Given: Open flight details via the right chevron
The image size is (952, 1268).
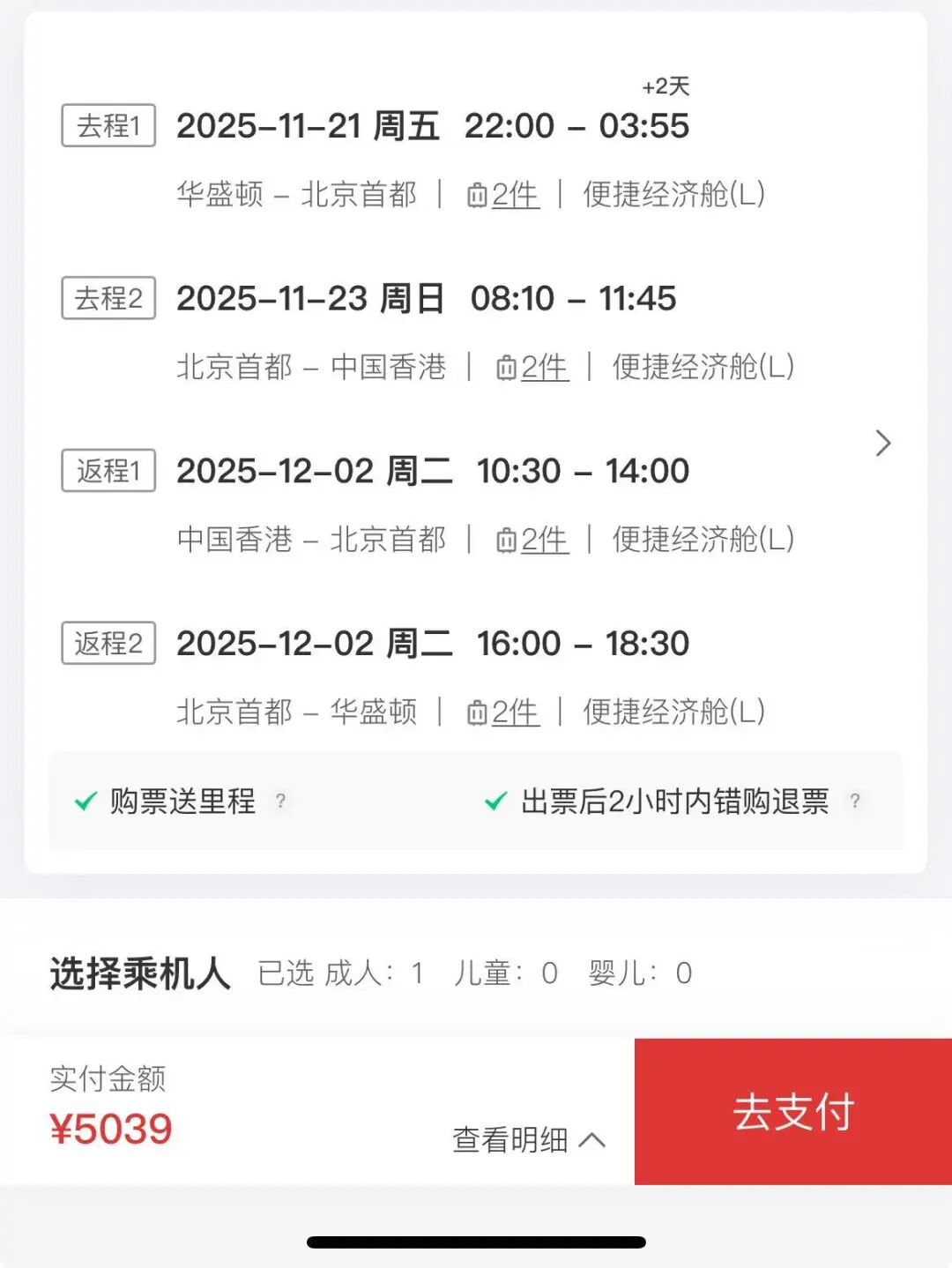Looking at the screenshot, I should click(883, 443).
